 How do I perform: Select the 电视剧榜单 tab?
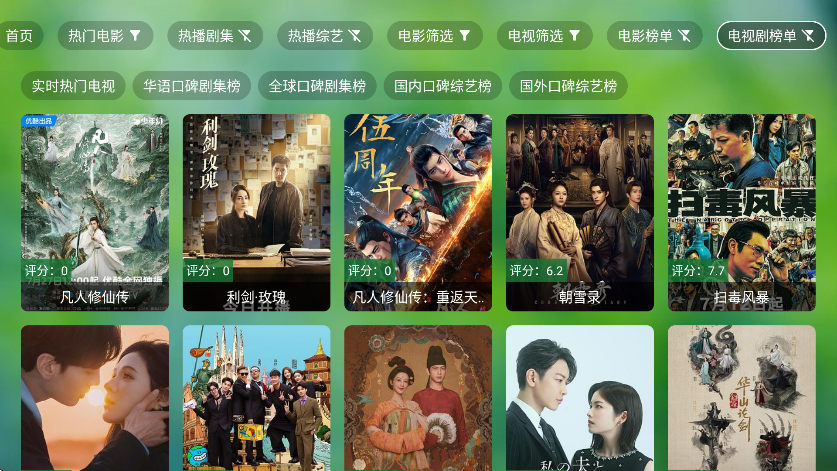tap(771, 36)
